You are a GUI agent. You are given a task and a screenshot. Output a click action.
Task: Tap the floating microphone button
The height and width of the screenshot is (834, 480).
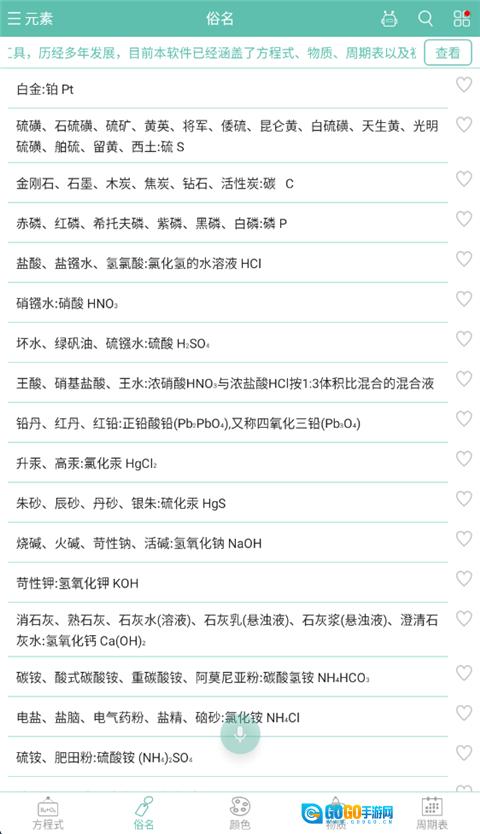point(240,734)
